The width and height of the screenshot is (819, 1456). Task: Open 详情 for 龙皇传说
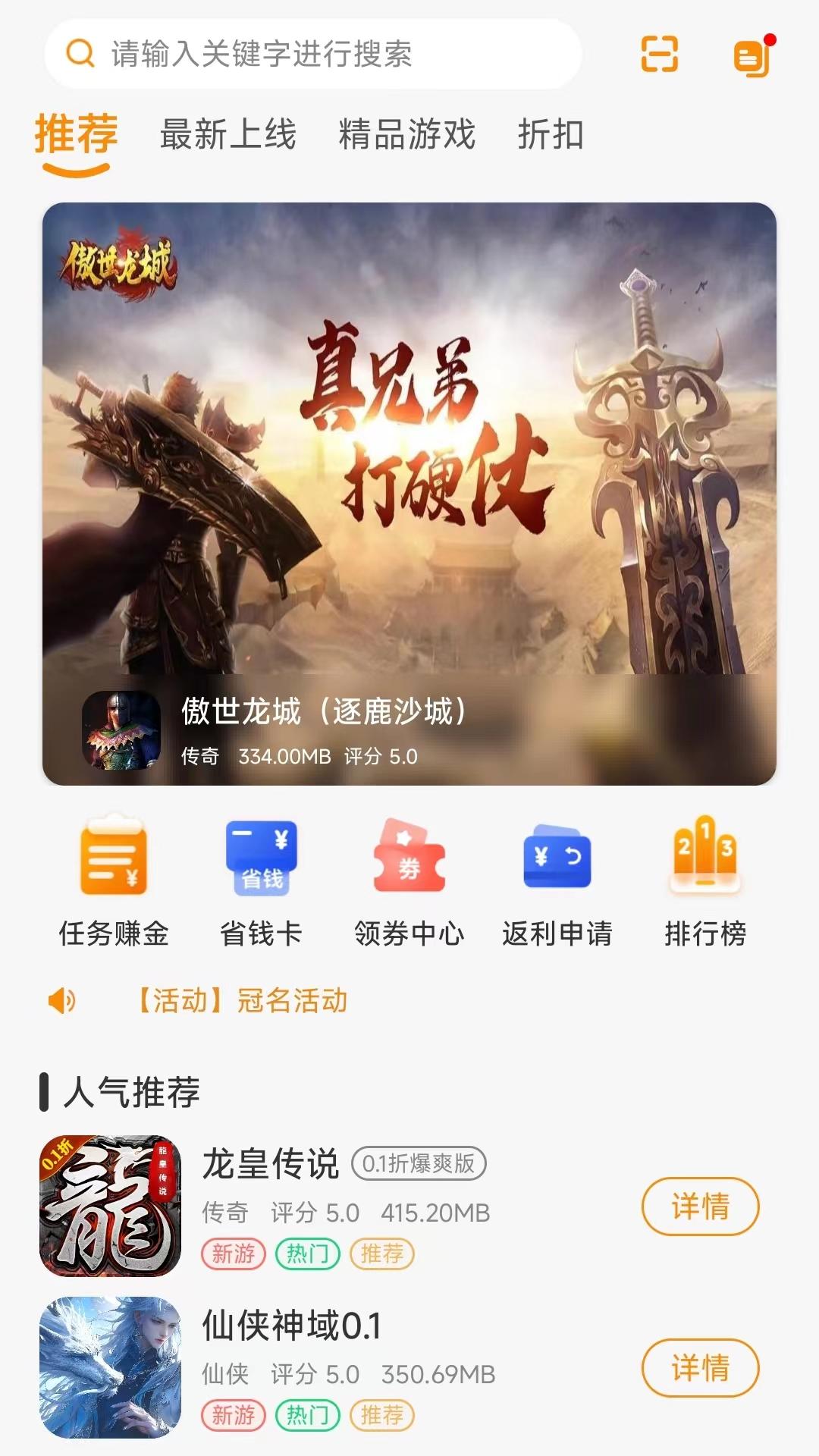coord(701,1206)
